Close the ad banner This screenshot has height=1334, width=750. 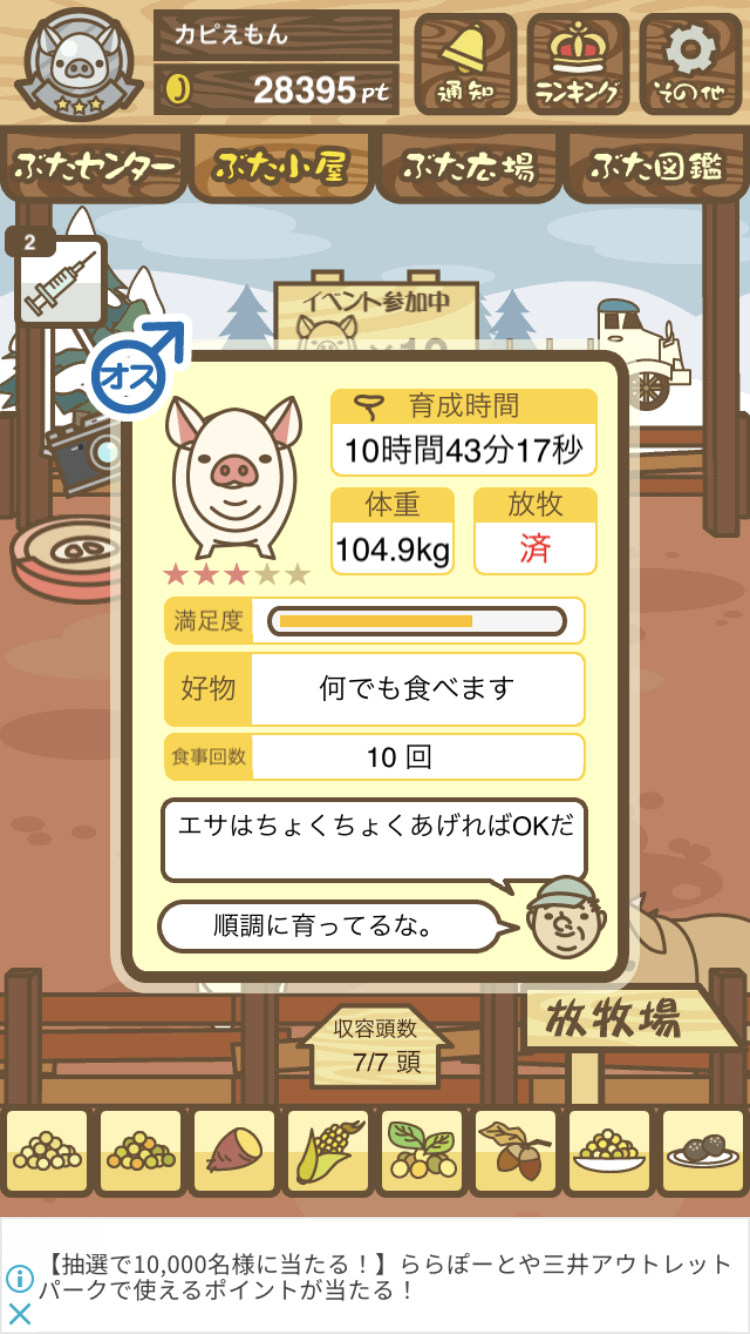(x=19, y=1314)
